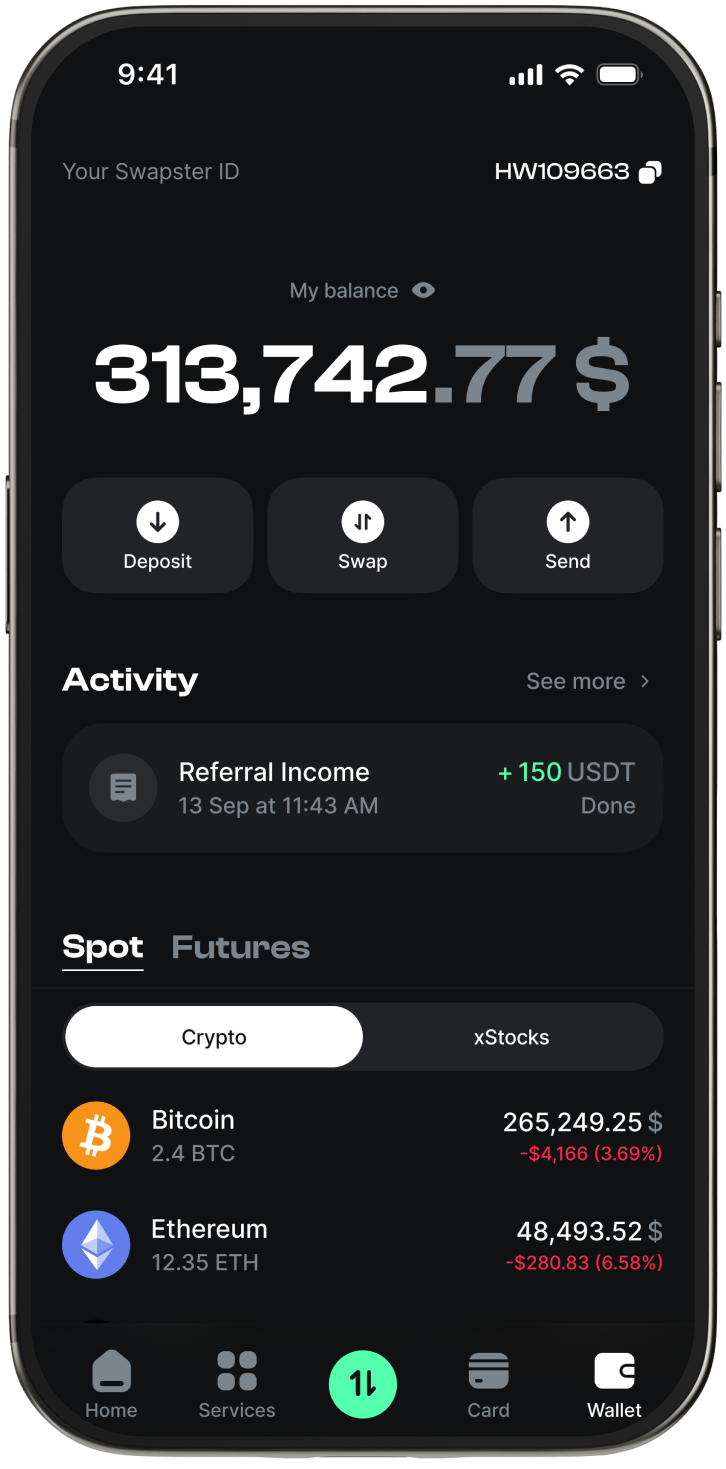This screenshot has width=726, height=1469.
Task: Select the Crypto filter pill
Action: coord(214,1037)
